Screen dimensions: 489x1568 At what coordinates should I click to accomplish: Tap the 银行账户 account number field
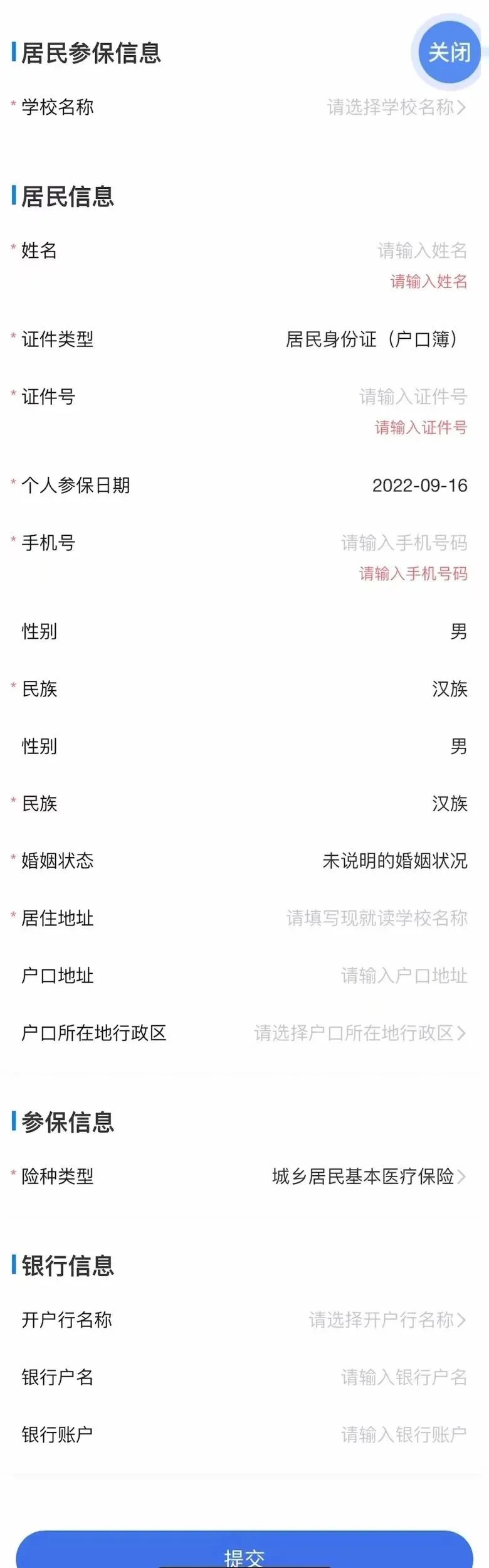[404, 1434]
